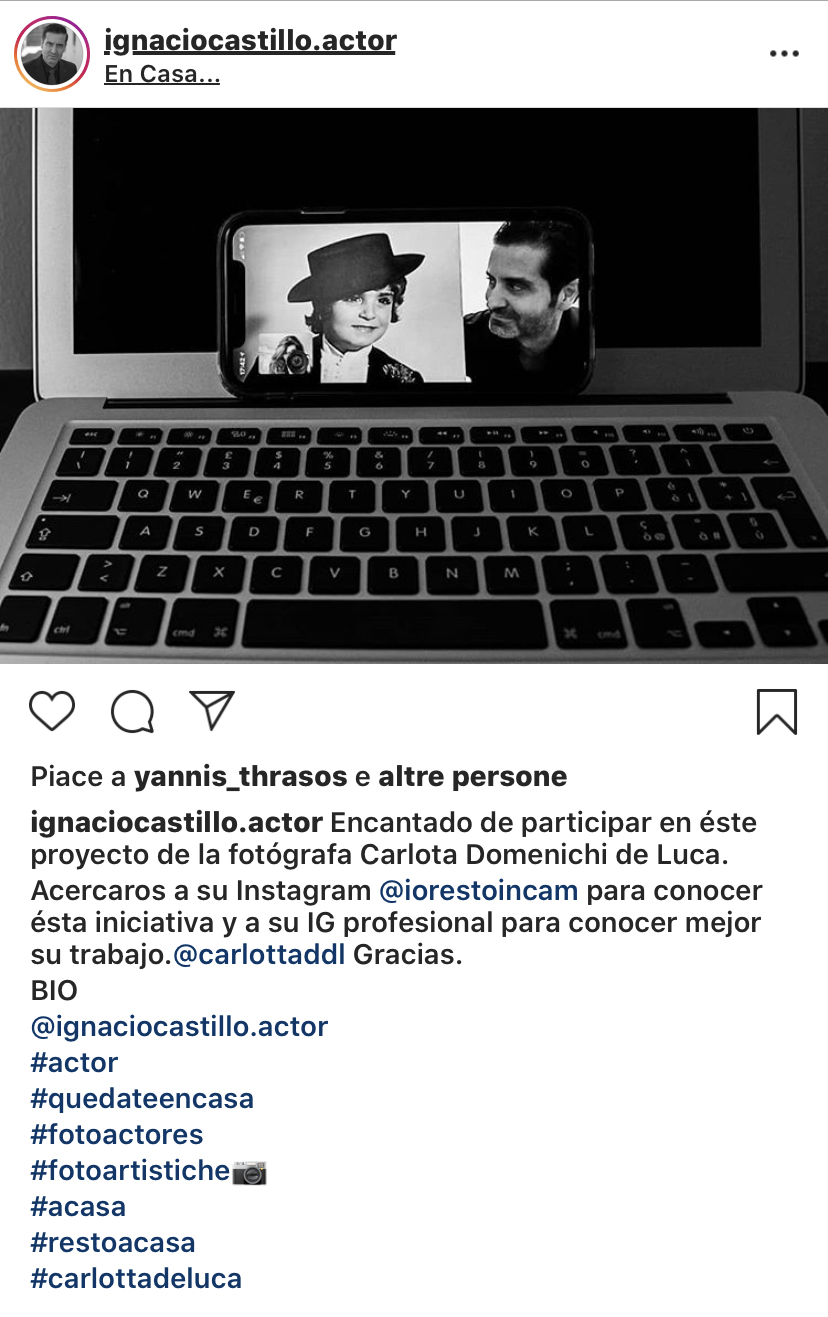Open the #carlottadeluca hashtag

coord(136,1279)
